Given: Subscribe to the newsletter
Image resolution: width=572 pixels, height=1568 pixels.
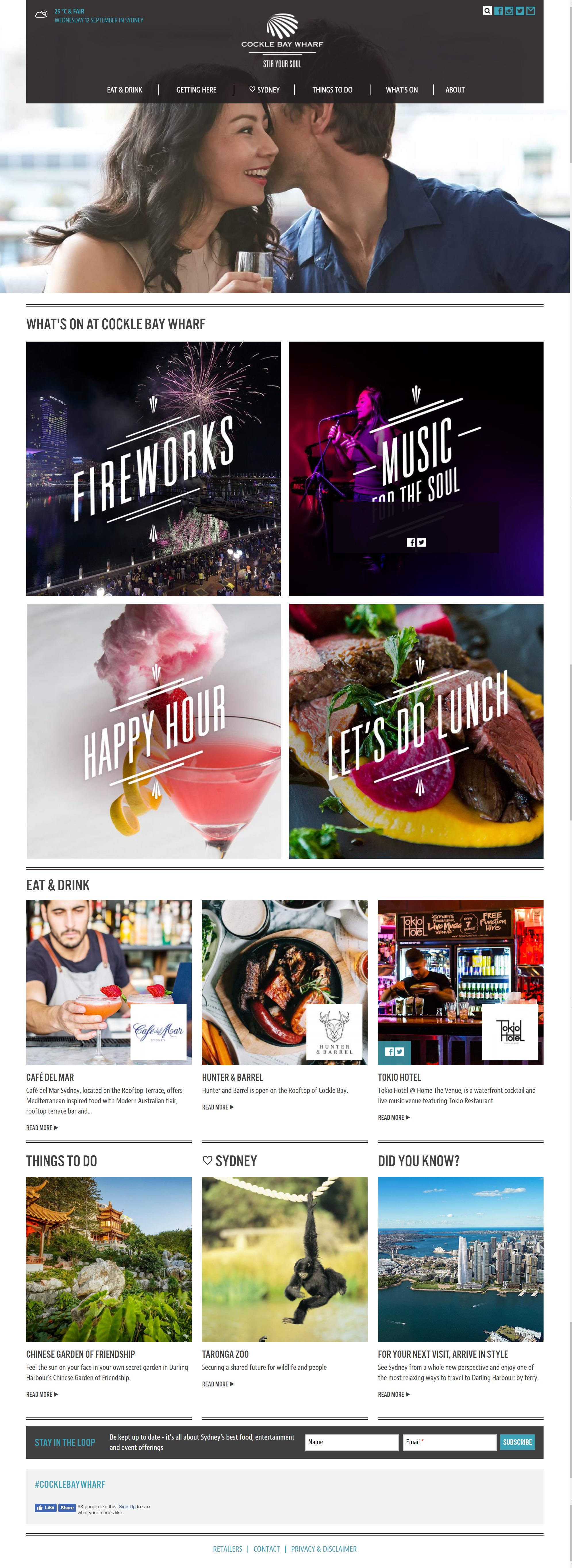Looking at the screenshot, I should [x=517, y=1441].
